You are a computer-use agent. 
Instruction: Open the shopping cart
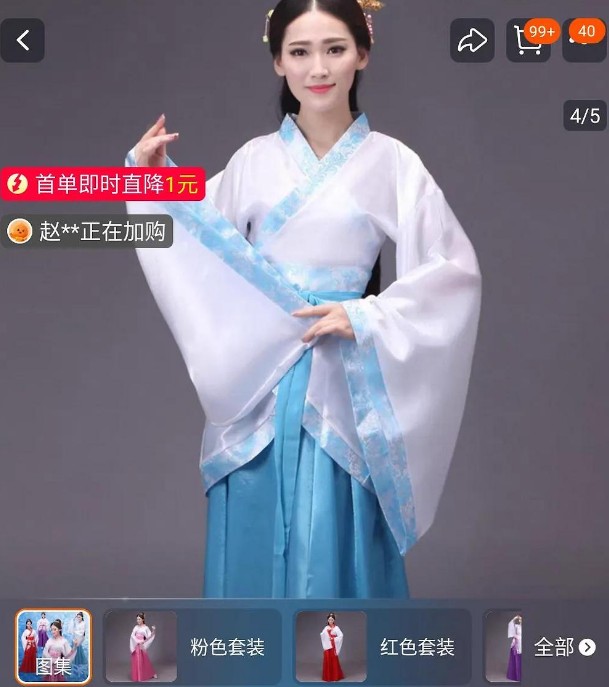coord(527,41)
